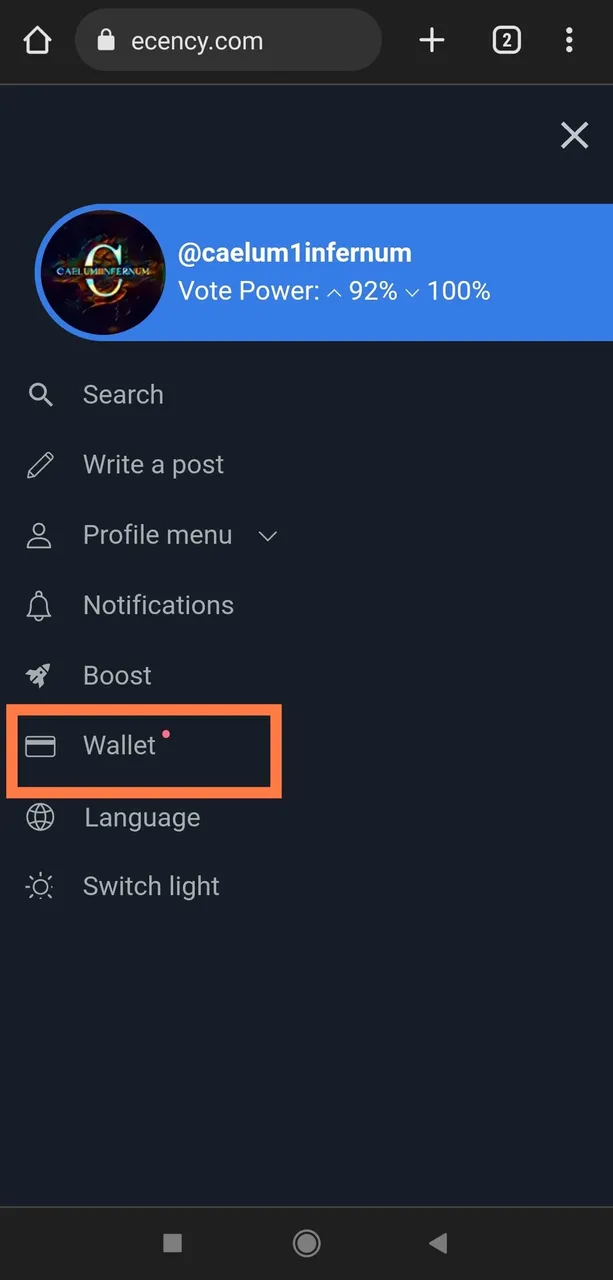Return to the phone home screen
613x1280 pixels.
tap(306, 1243)
